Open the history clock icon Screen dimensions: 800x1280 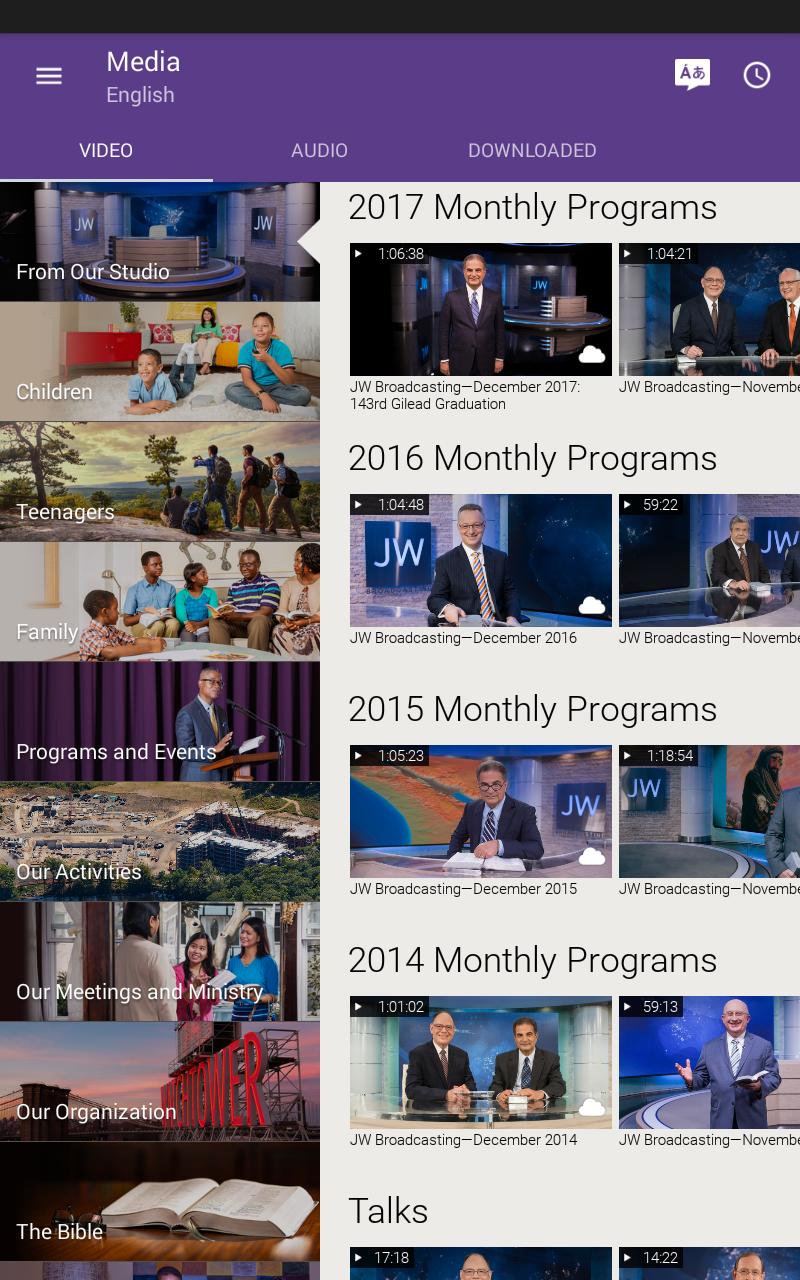click(x=757, y=75)
